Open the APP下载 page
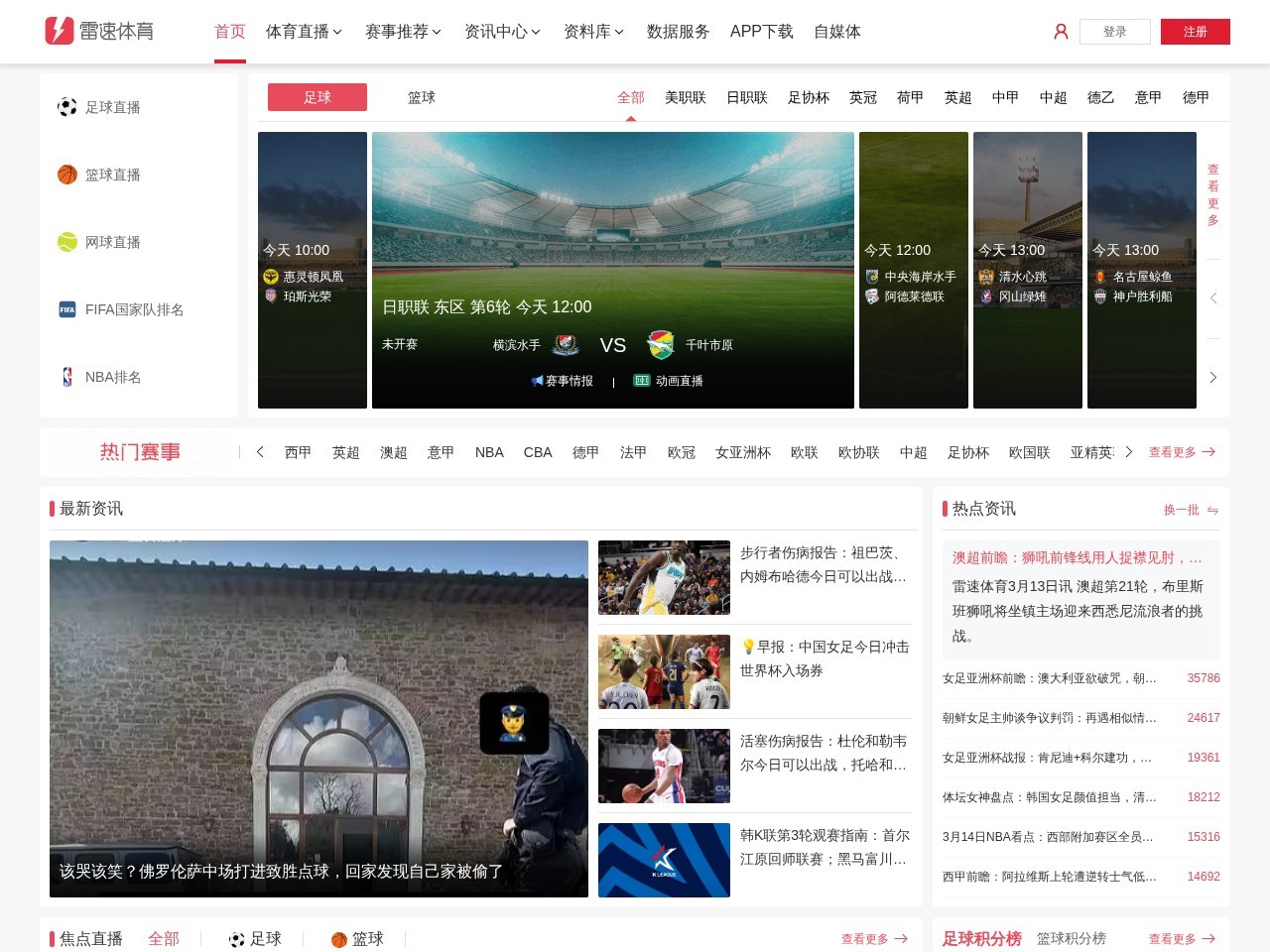The width and height of the screenshot is (1270, 952). click(x=761, y=32)
